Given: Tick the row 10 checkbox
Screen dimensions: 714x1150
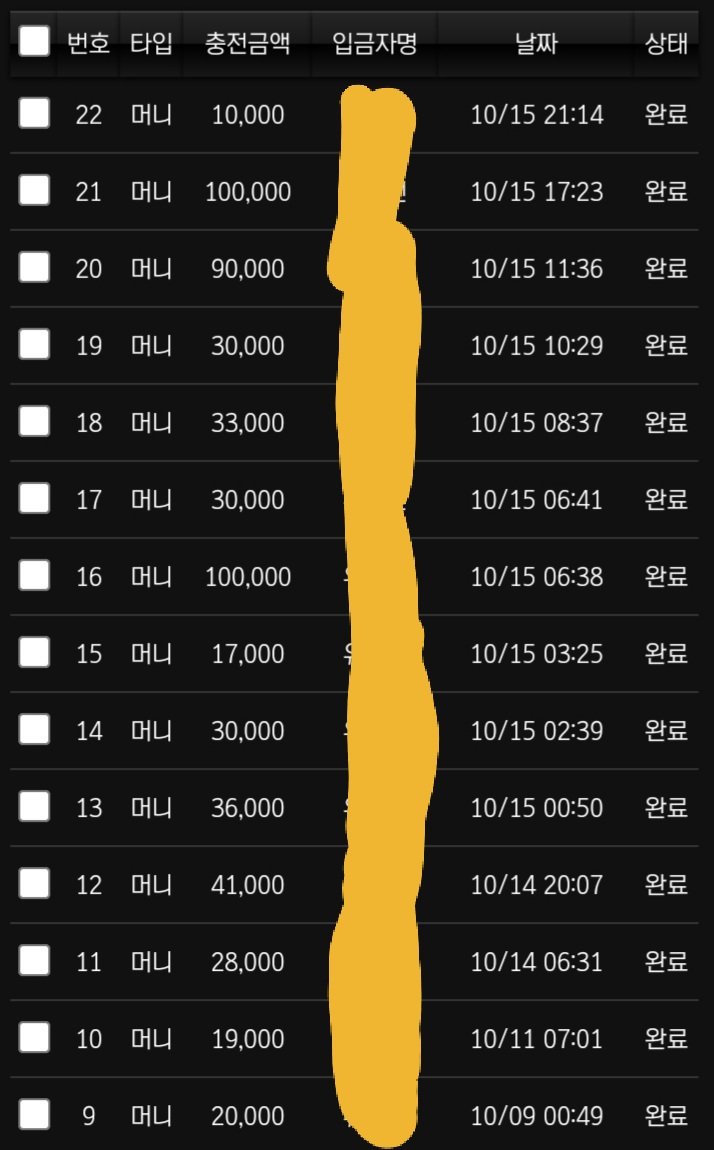Looking at the screenshot, I should click(34, 1037).
